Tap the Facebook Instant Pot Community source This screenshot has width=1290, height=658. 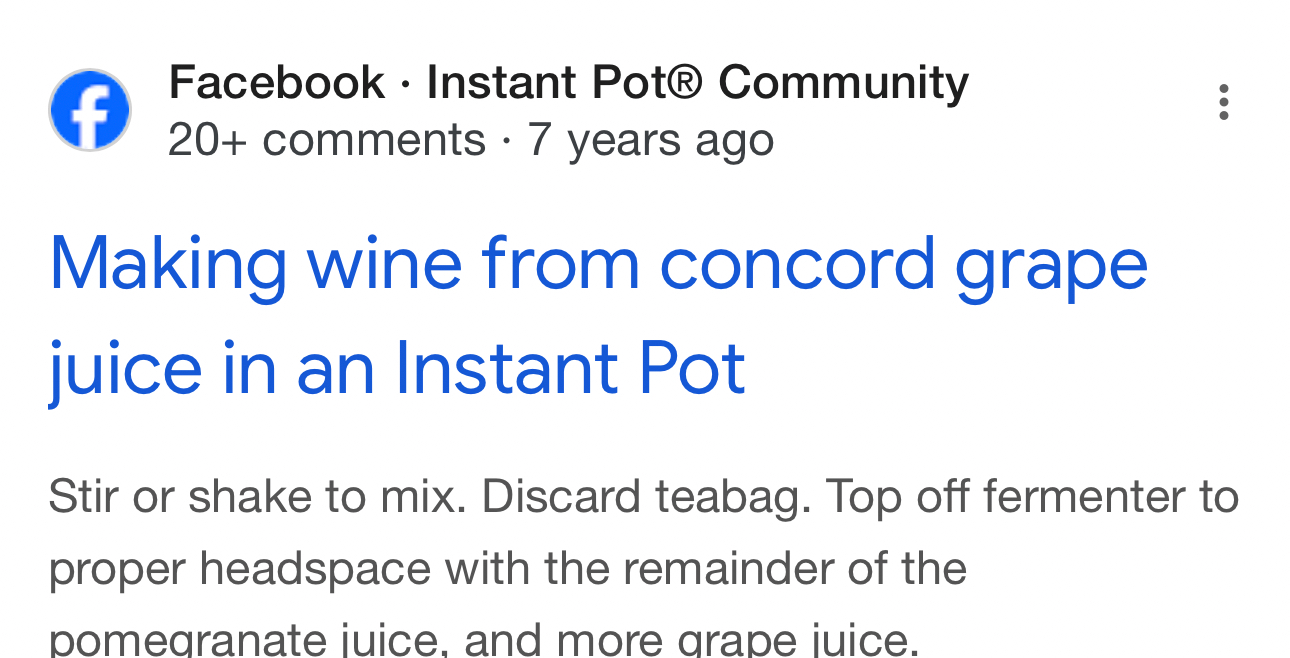coord(567,83)
